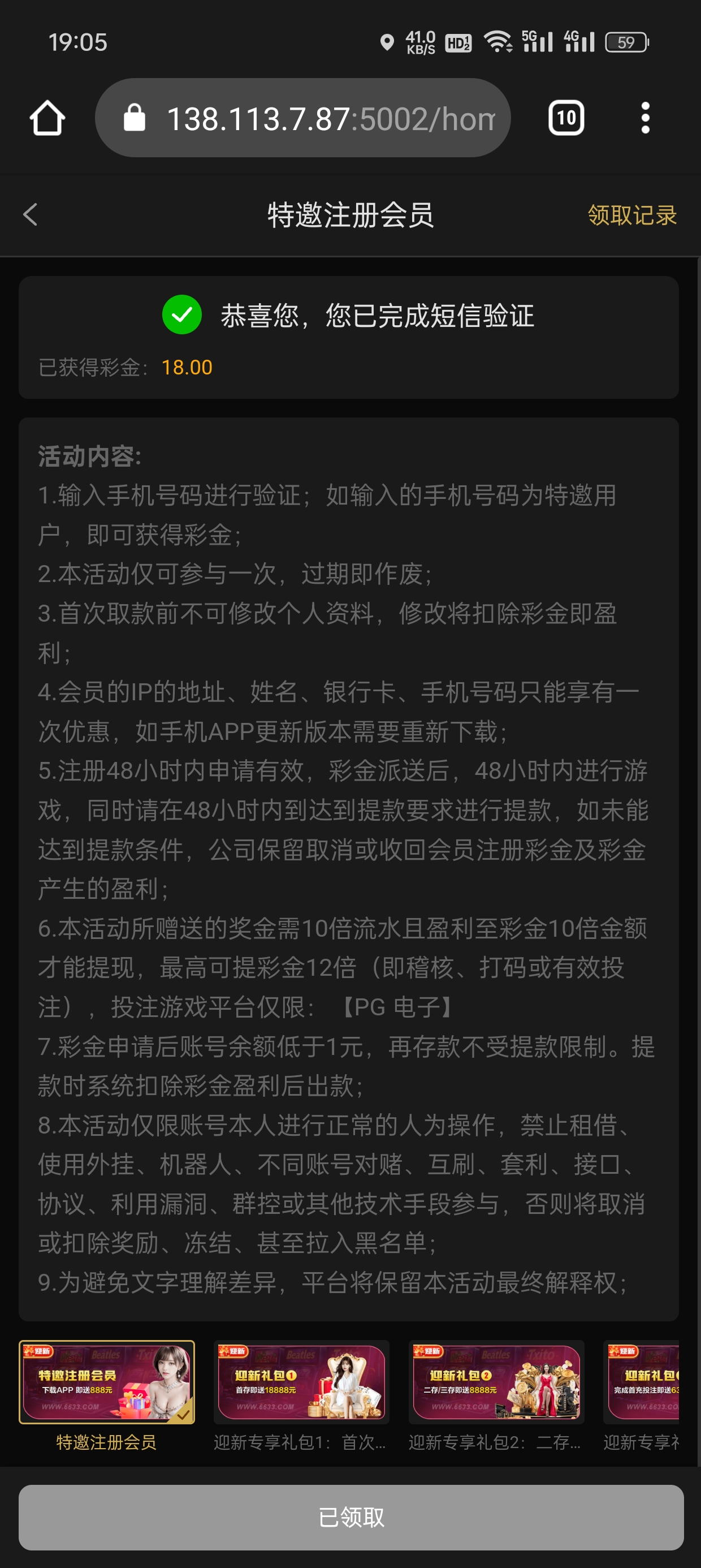Open the browser overflow menu
This screenshot has height=1568, width=701.
pos(645,118)
